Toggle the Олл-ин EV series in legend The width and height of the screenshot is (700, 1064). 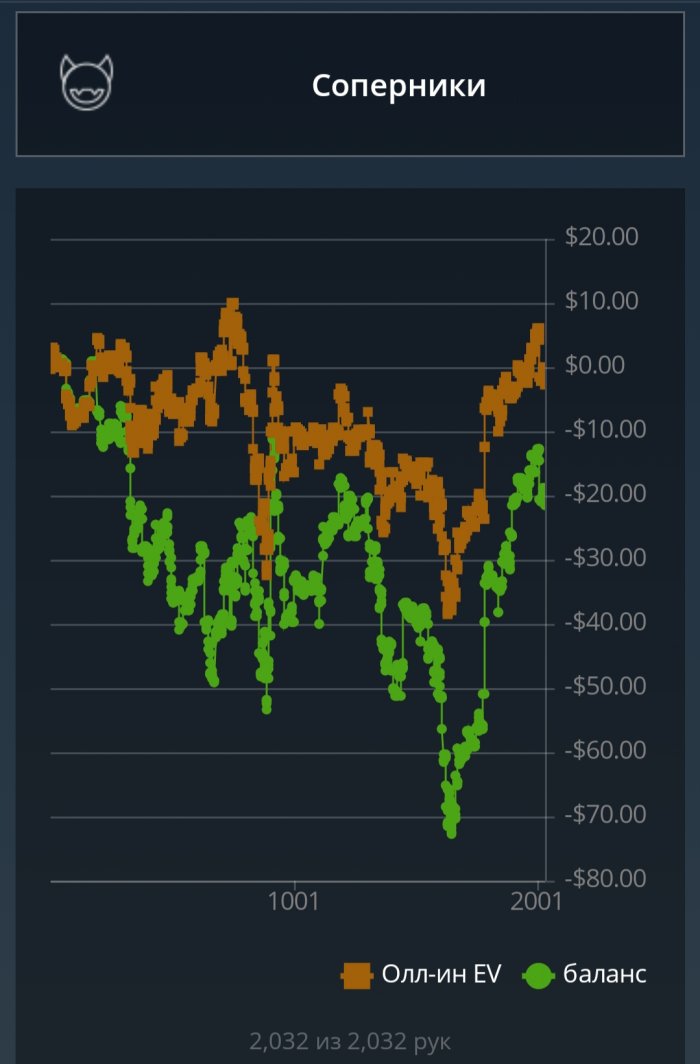[422, 975]
